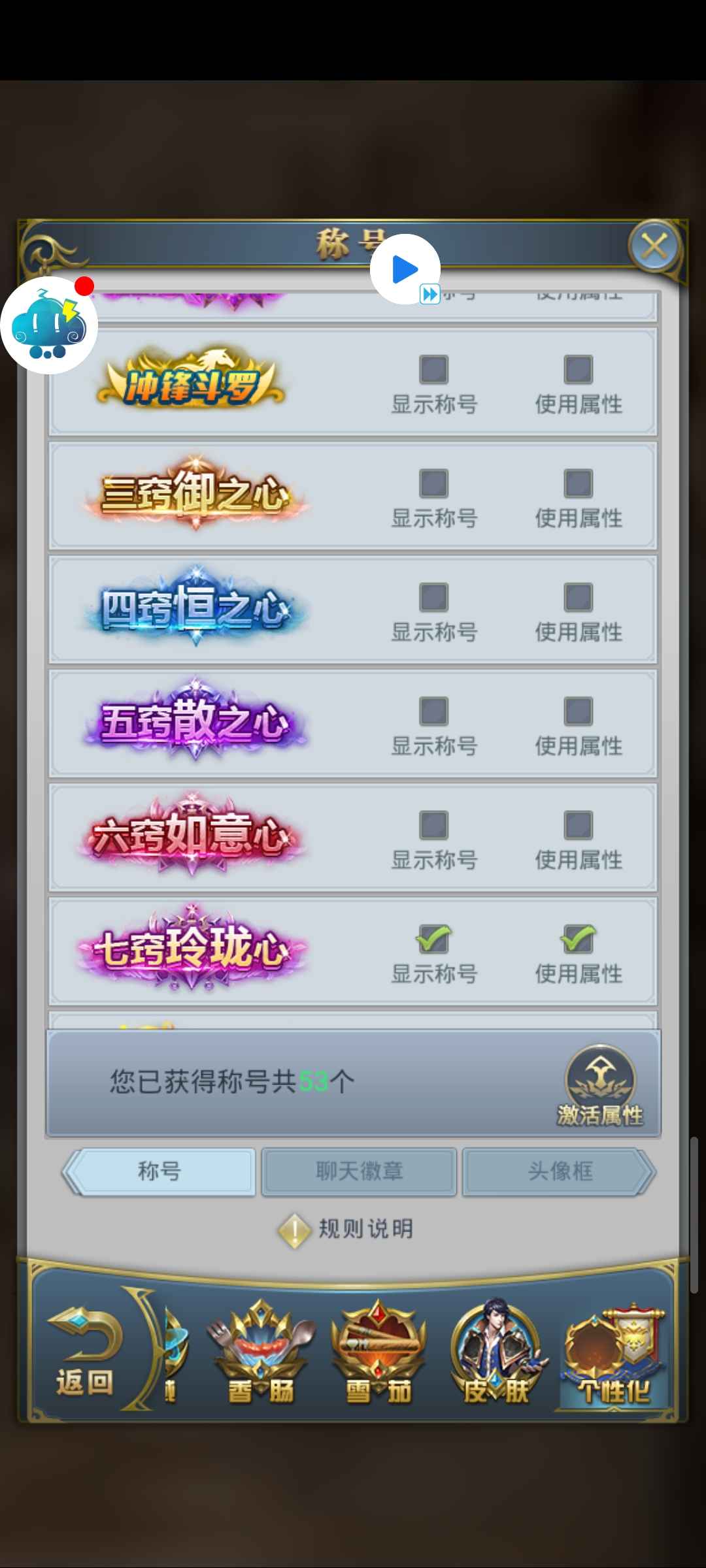Open 规则说明 rules explanation
The image size is (706, 1568).
[346, 1229]
